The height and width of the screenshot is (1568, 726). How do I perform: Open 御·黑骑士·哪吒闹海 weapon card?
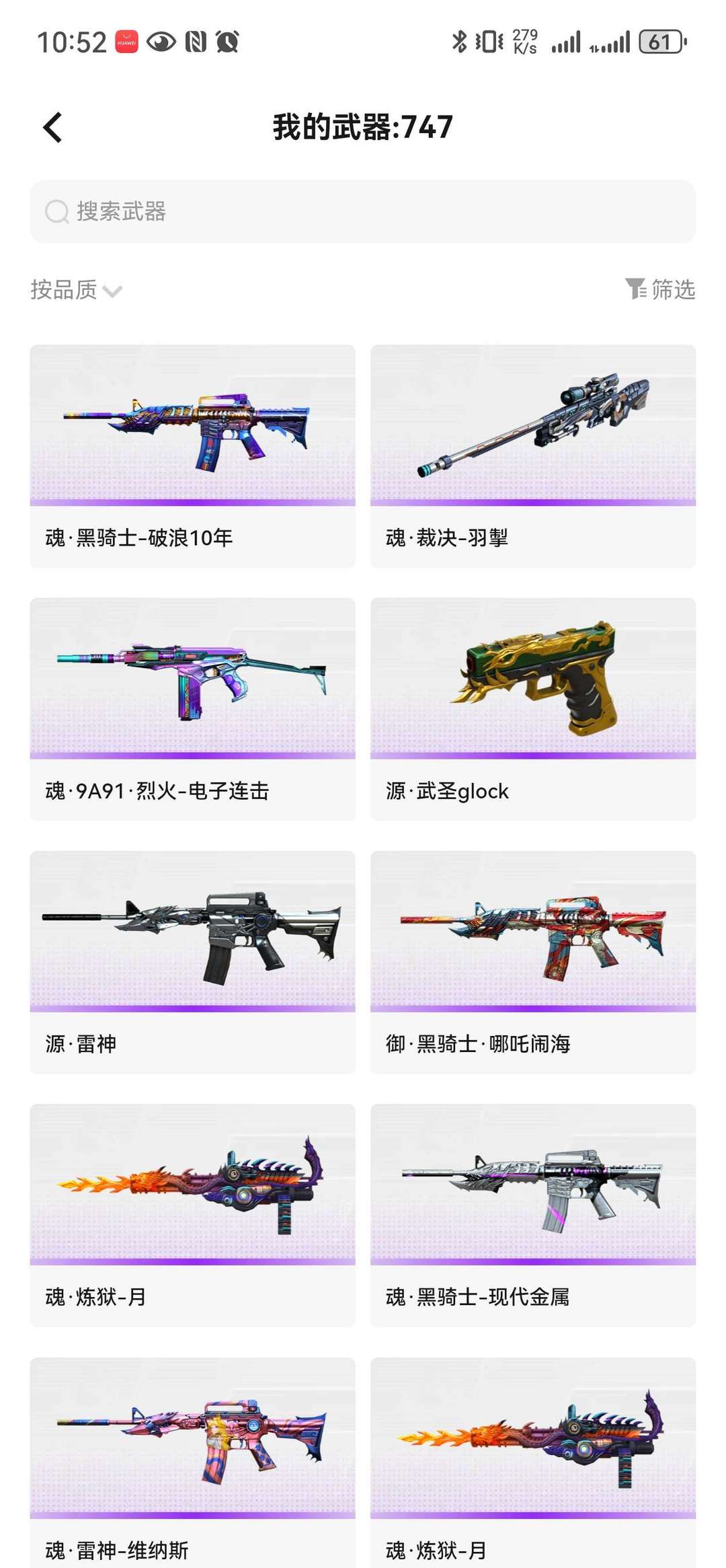(x=533, y=962)
